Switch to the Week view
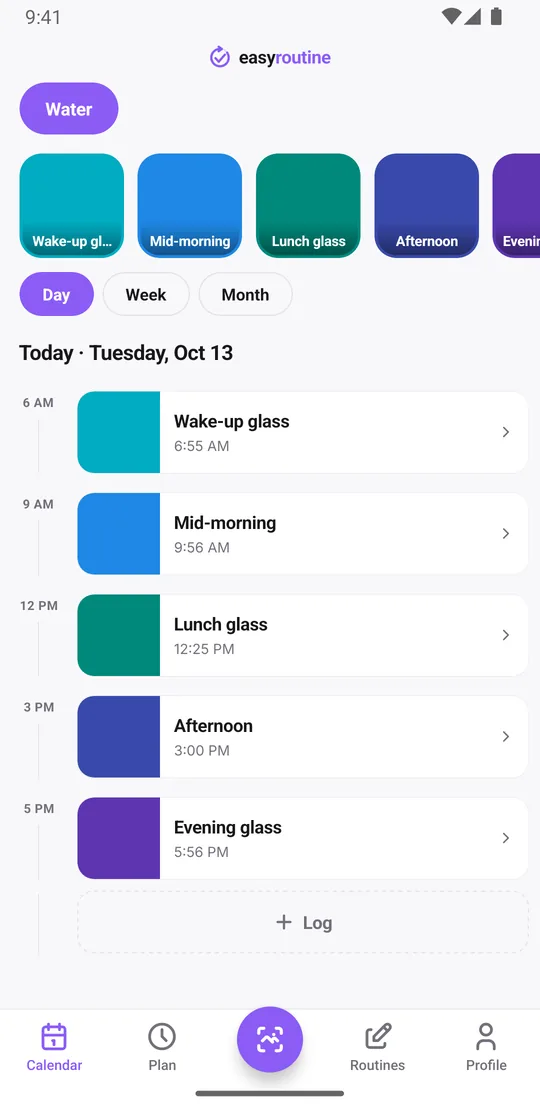This screenshot has width=540, height=1110. pos(146,294)
